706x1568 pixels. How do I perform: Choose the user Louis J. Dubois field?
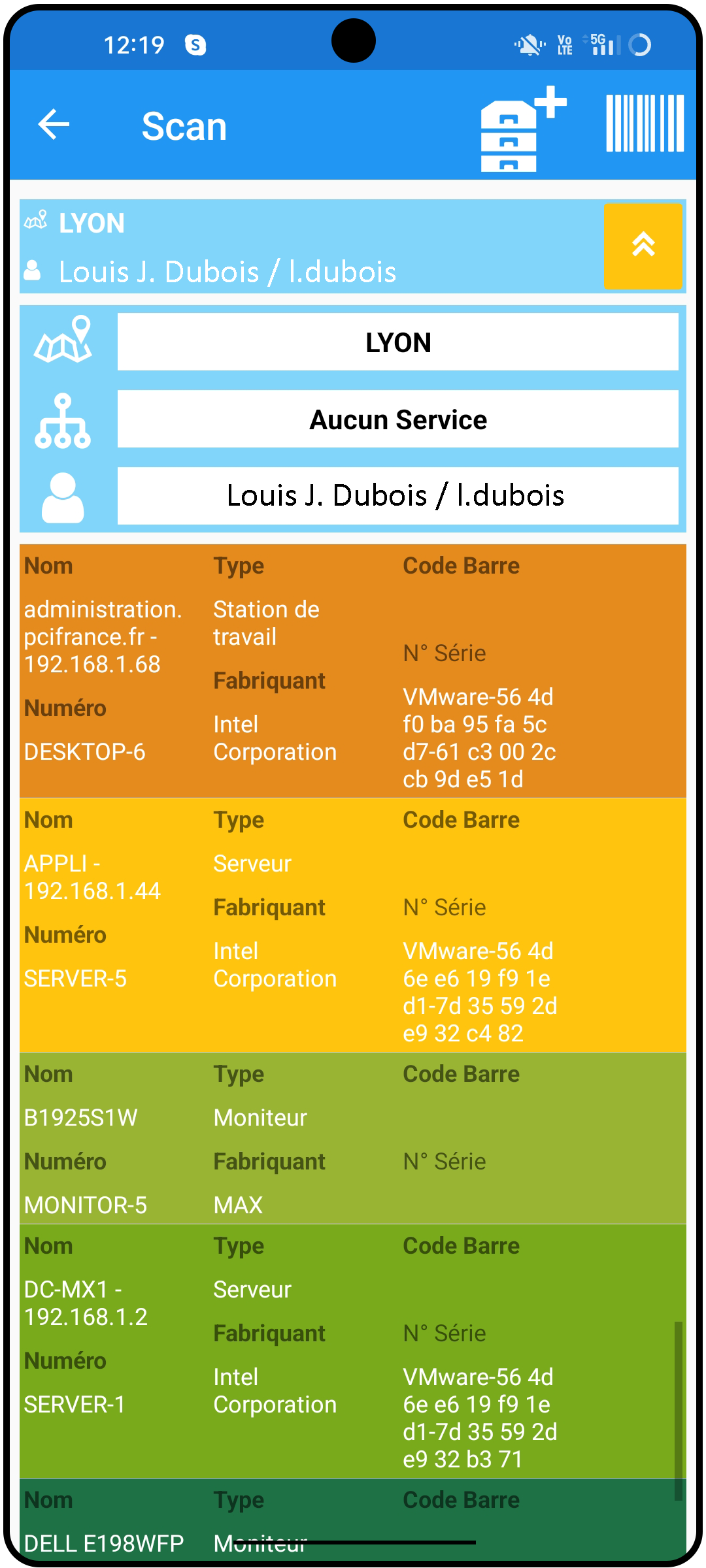click(397, 495)
